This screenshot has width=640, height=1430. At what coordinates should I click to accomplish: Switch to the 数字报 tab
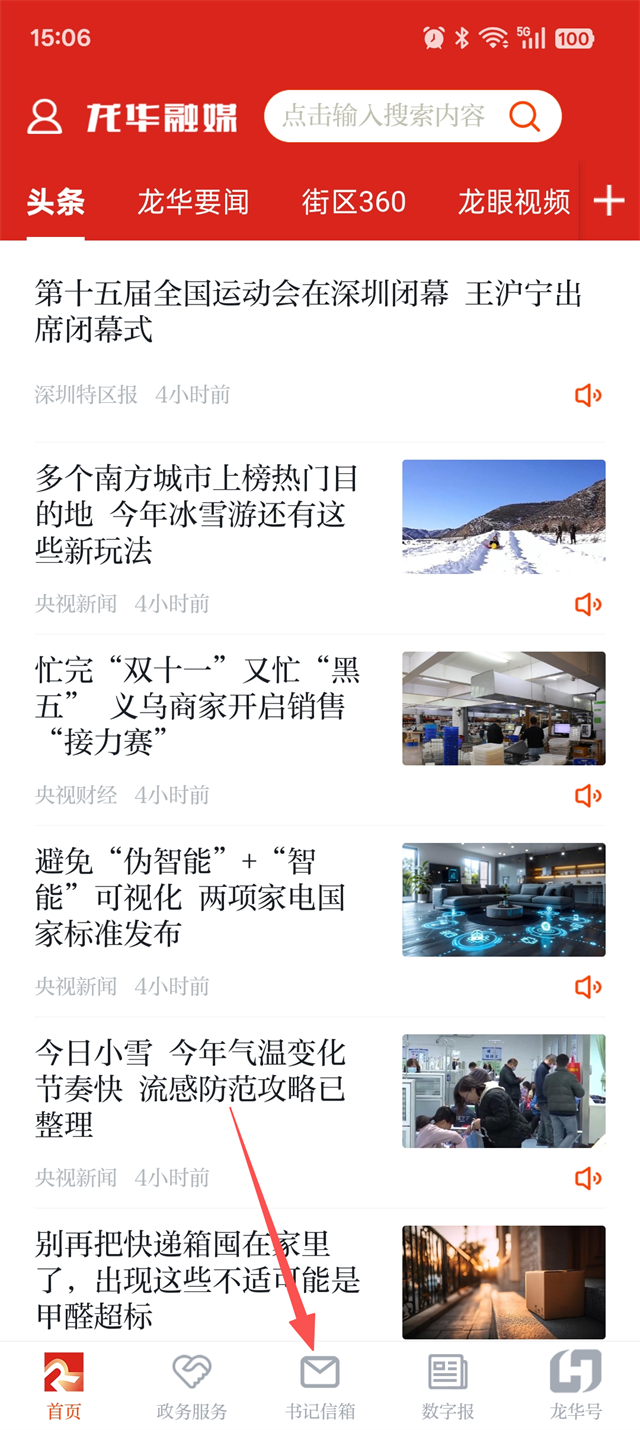pos(448,1386)
